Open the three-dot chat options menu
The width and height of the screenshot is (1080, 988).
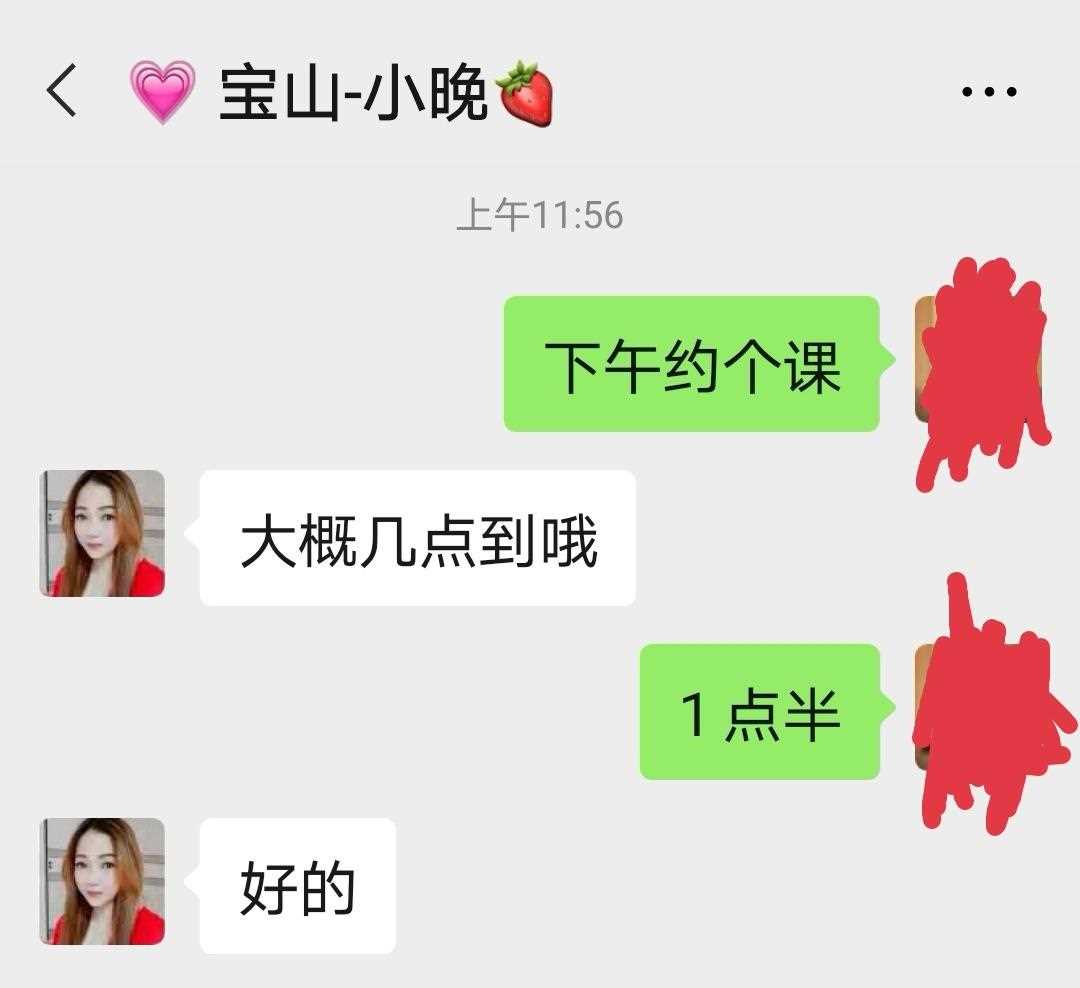click(988, 92)
